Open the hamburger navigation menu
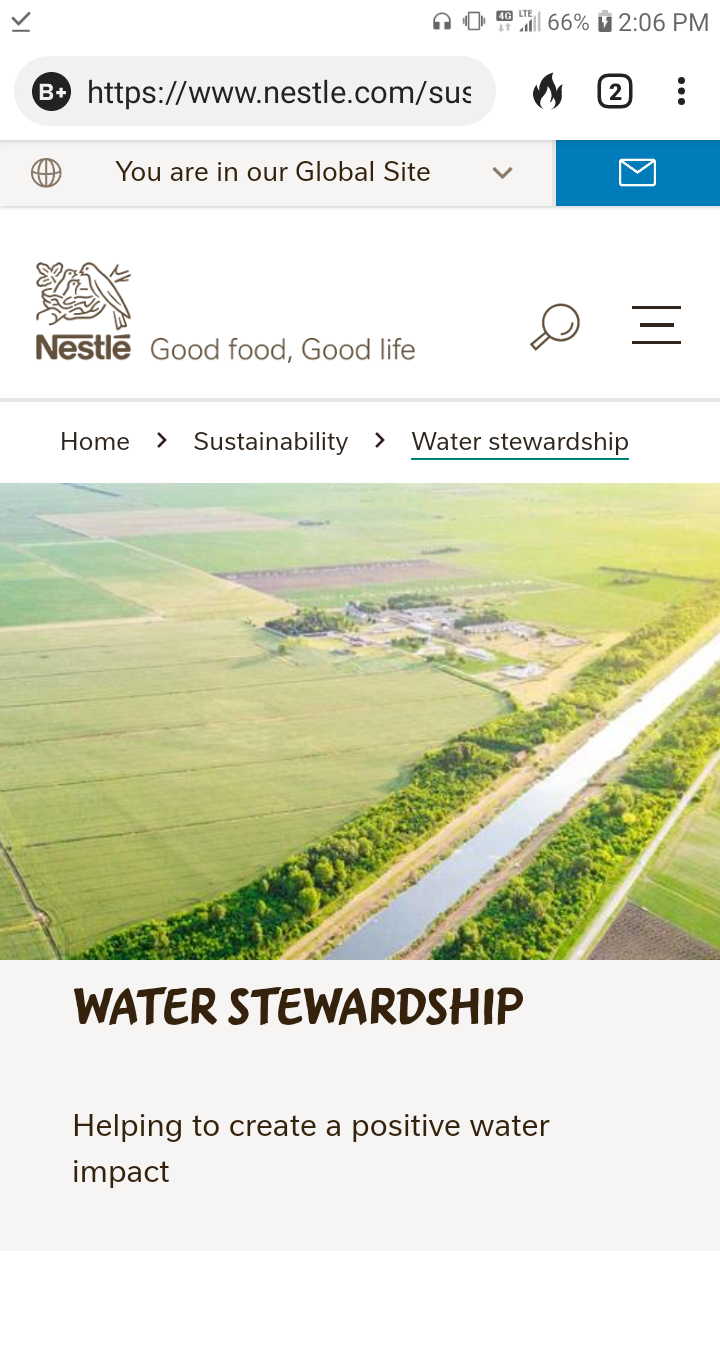 656,326
